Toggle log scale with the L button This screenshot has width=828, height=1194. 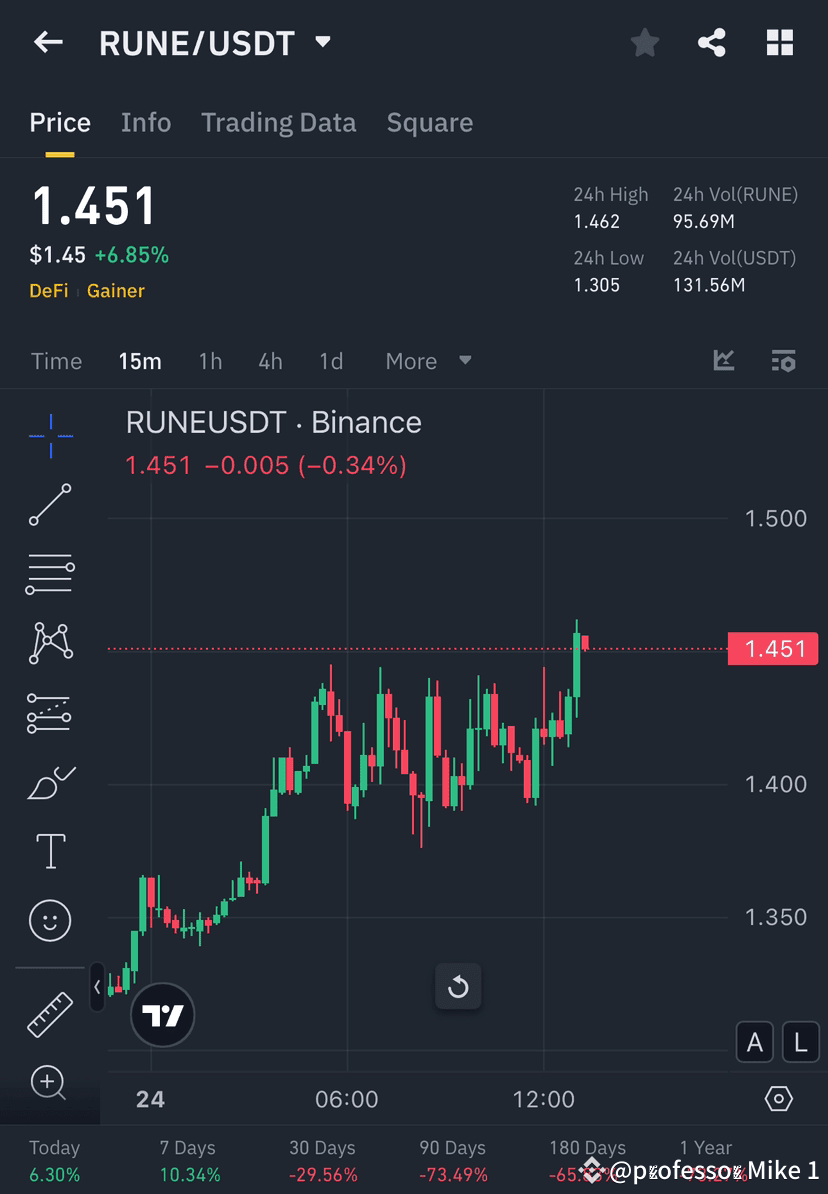tap(800, 1042)
